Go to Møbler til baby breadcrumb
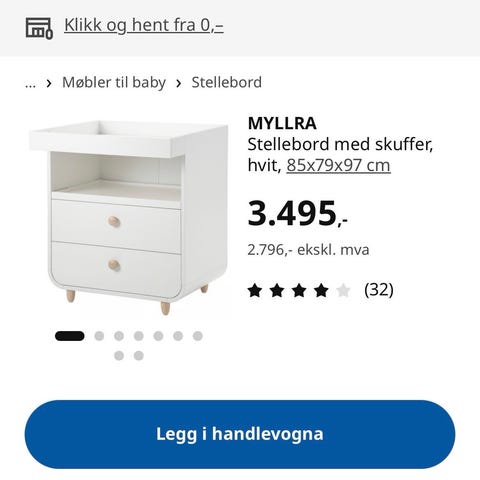Screen dimensions: 480x480 tap(114, 82)
